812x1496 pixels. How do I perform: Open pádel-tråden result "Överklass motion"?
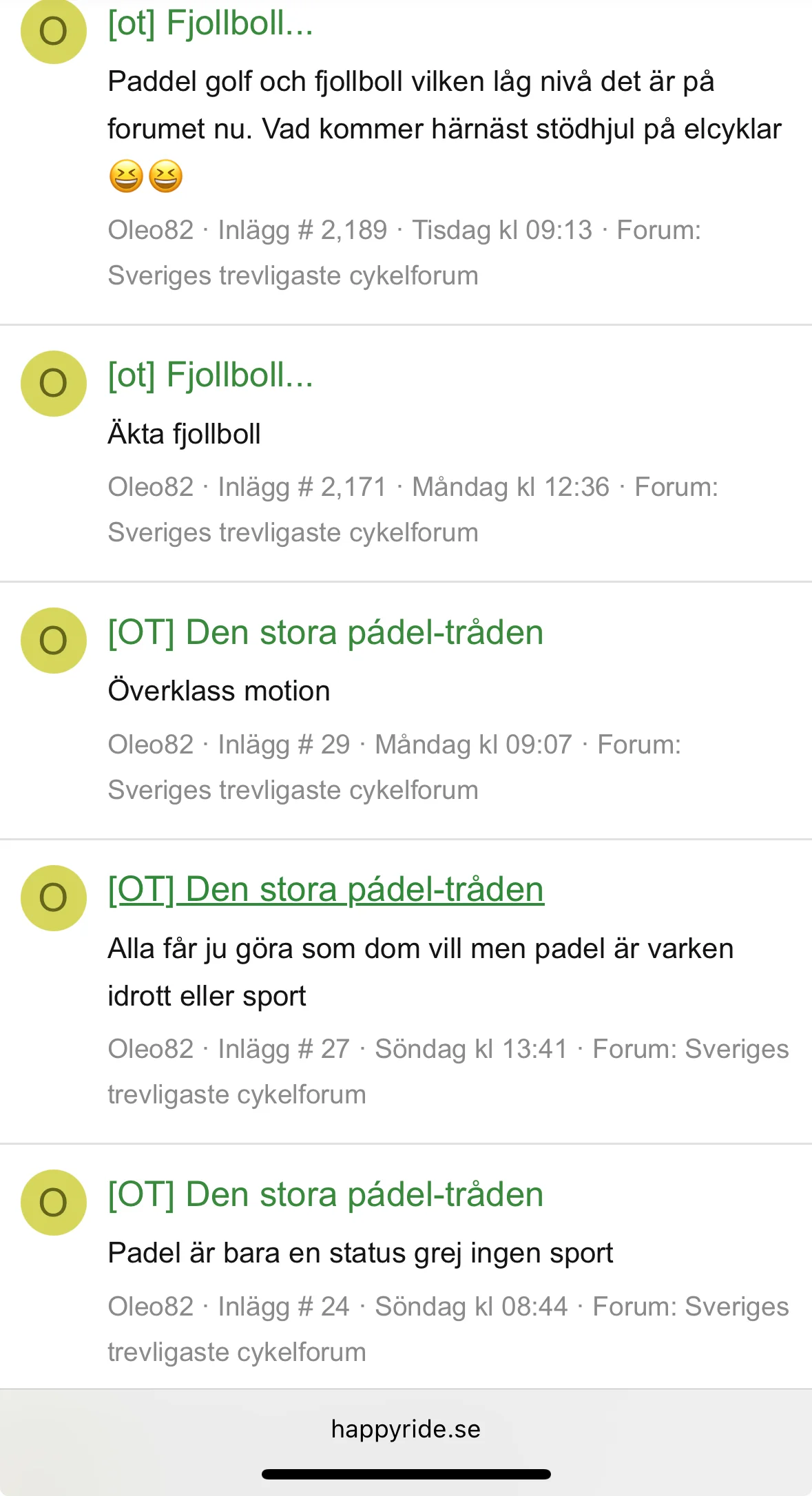[x=325, y=632]
